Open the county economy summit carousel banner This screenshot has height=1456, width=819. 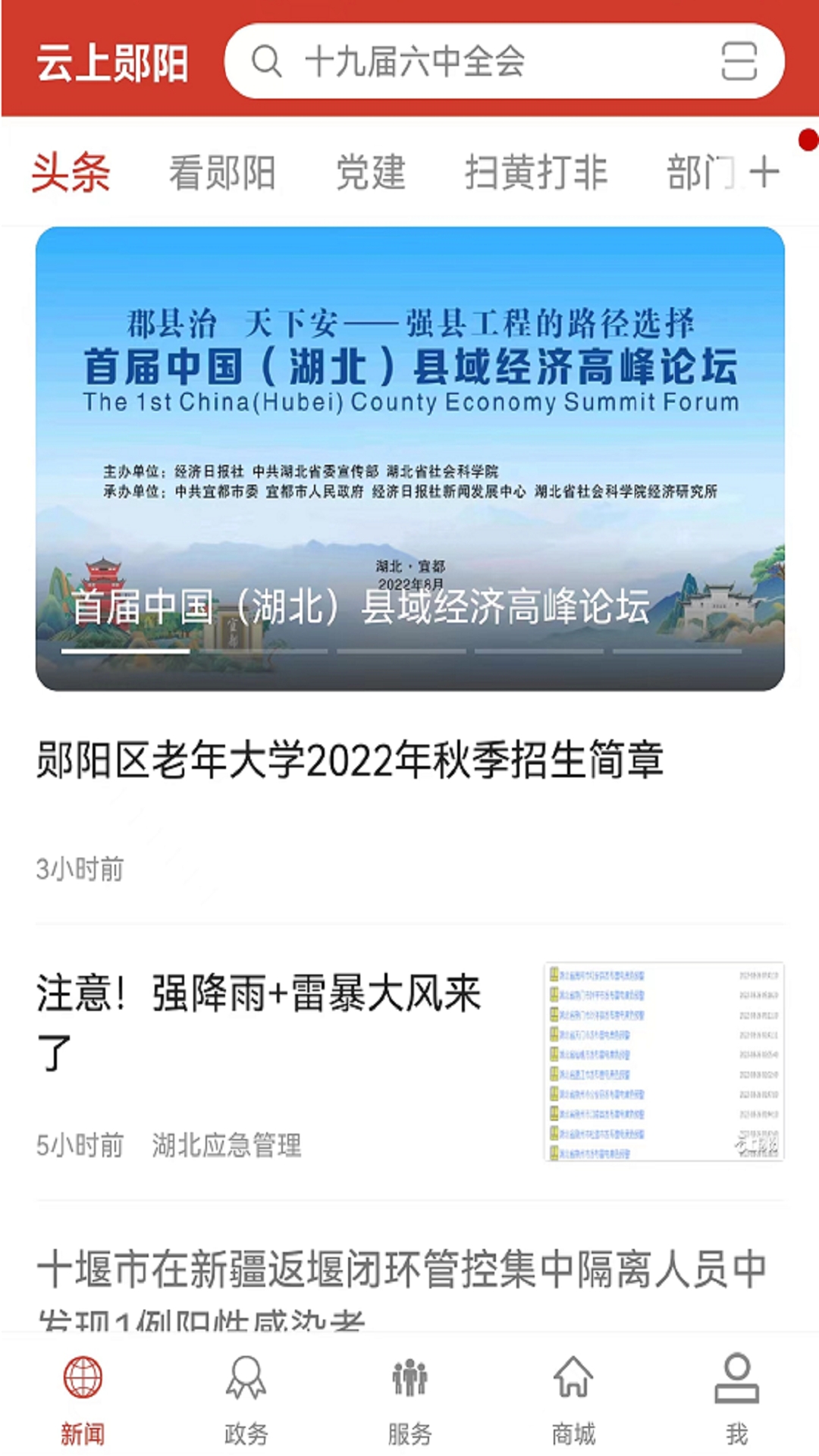(409, 455)
